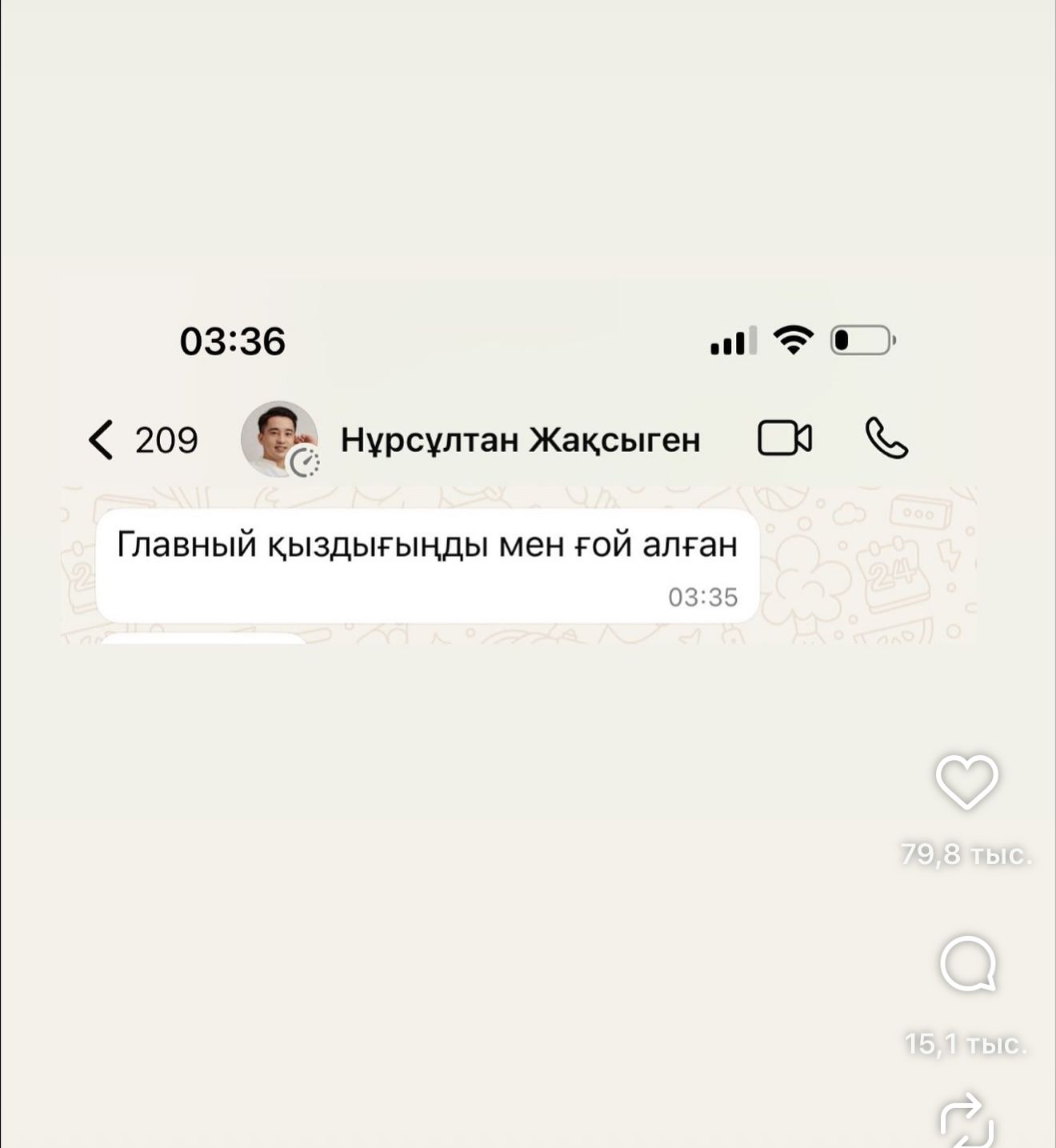Image resolution: width=1056 pixels, height=1148 pixels.
Task: Open the comments with 15,1 тыс. replies
Action: (967, 964)
